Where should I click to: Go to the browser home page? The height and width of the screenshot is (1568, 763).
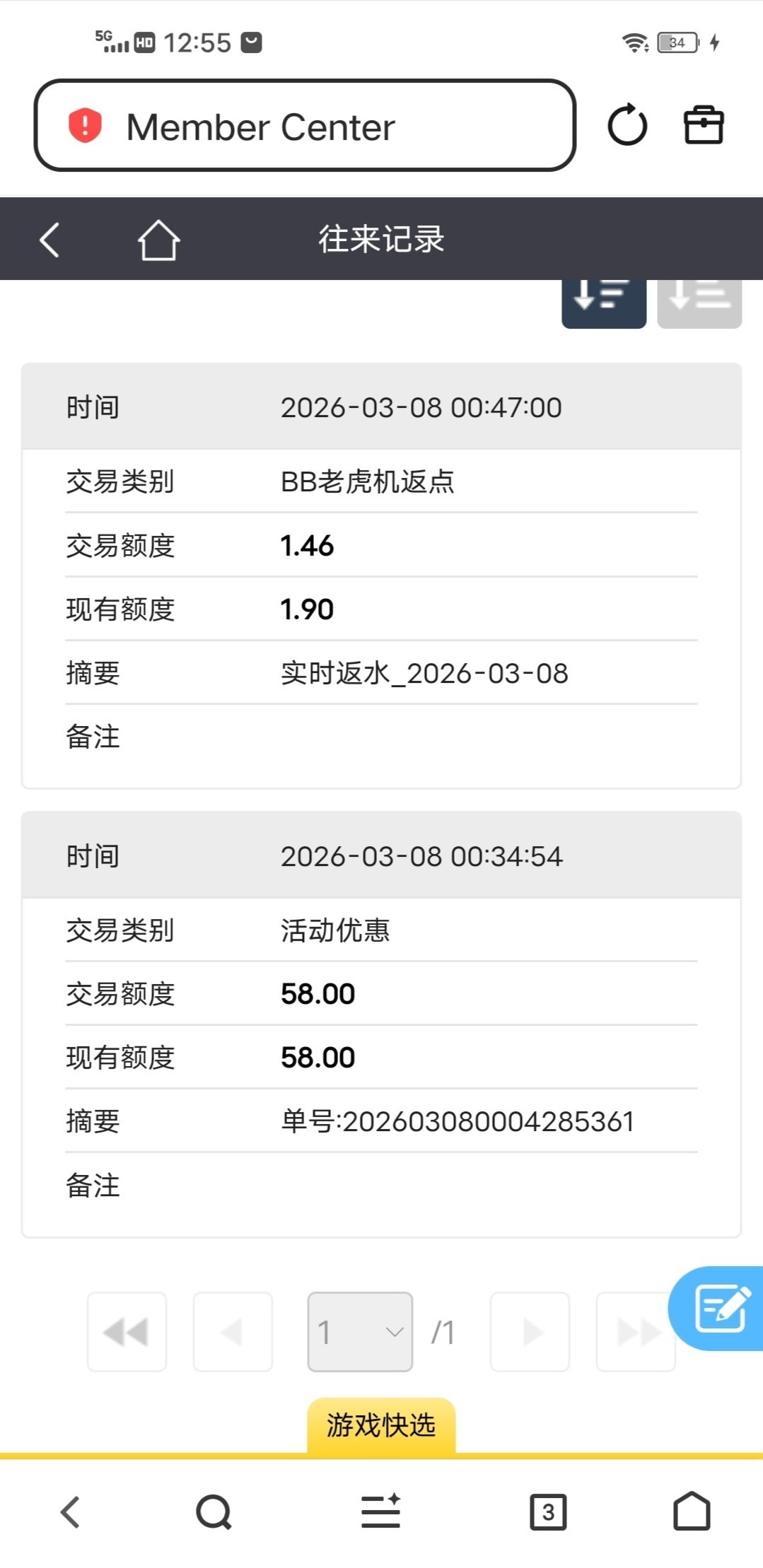click(692, 1512)
